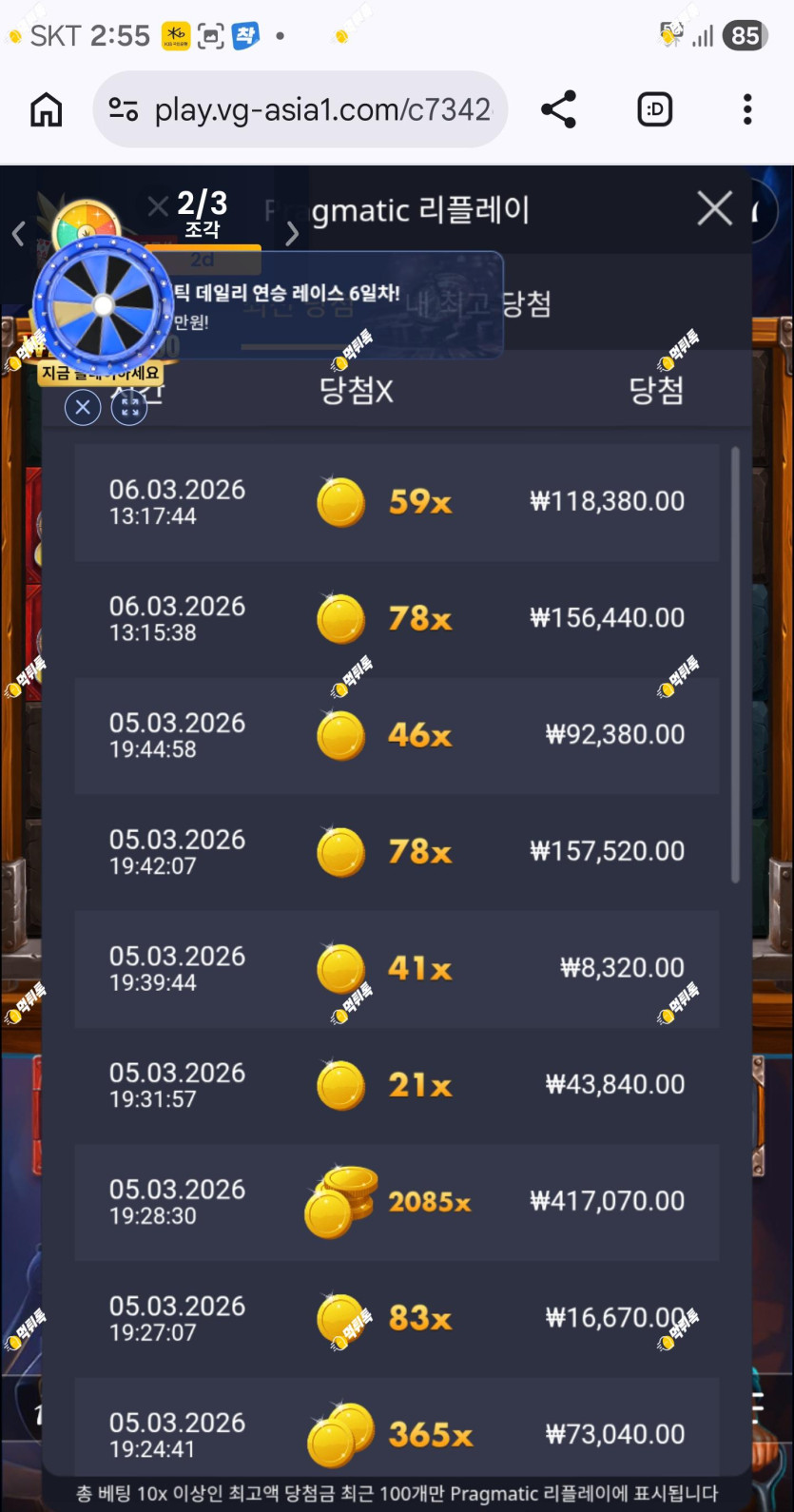794x1512 pixels.
Task: Open the 46x replay from 19:44:58
Action: [x=397, y=736]
